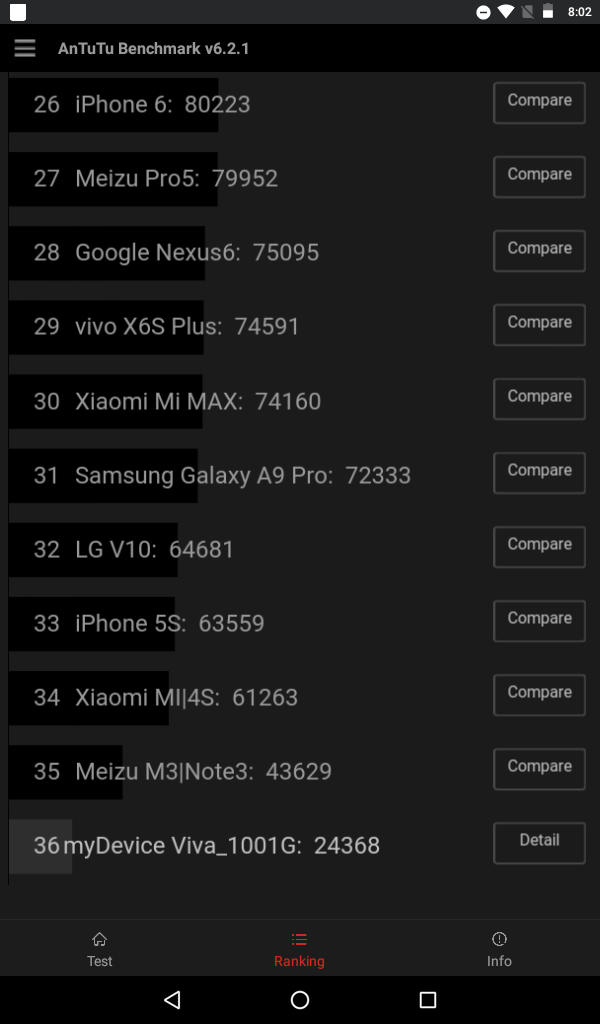Image resolution: width=600 pixels, height=1024 pixels.
Task: Compare with Samsung Galaxy A9 Pro
Action: click(539, 473)
